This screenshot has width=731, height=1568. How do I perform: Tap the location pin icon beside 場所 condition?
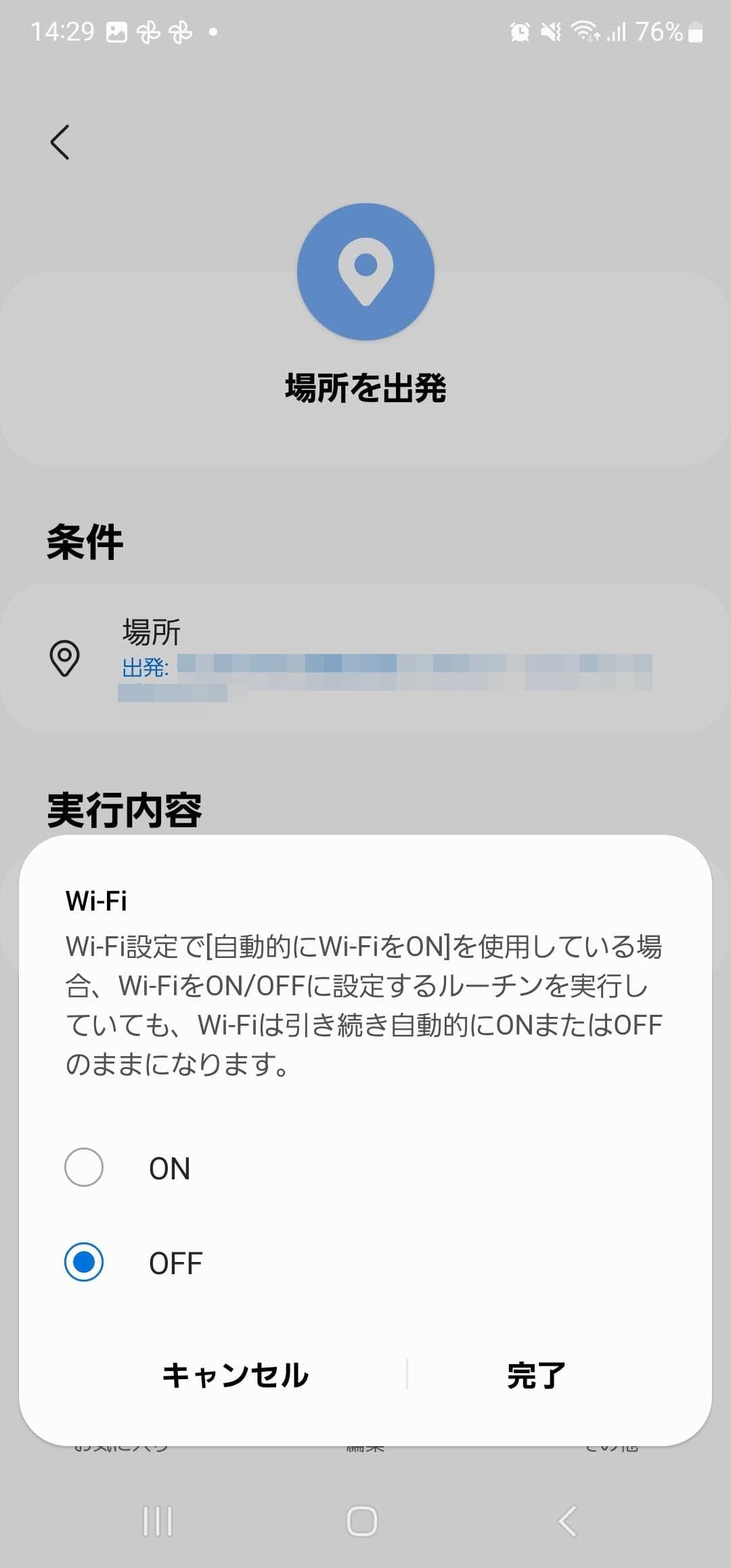coord(65,660)
